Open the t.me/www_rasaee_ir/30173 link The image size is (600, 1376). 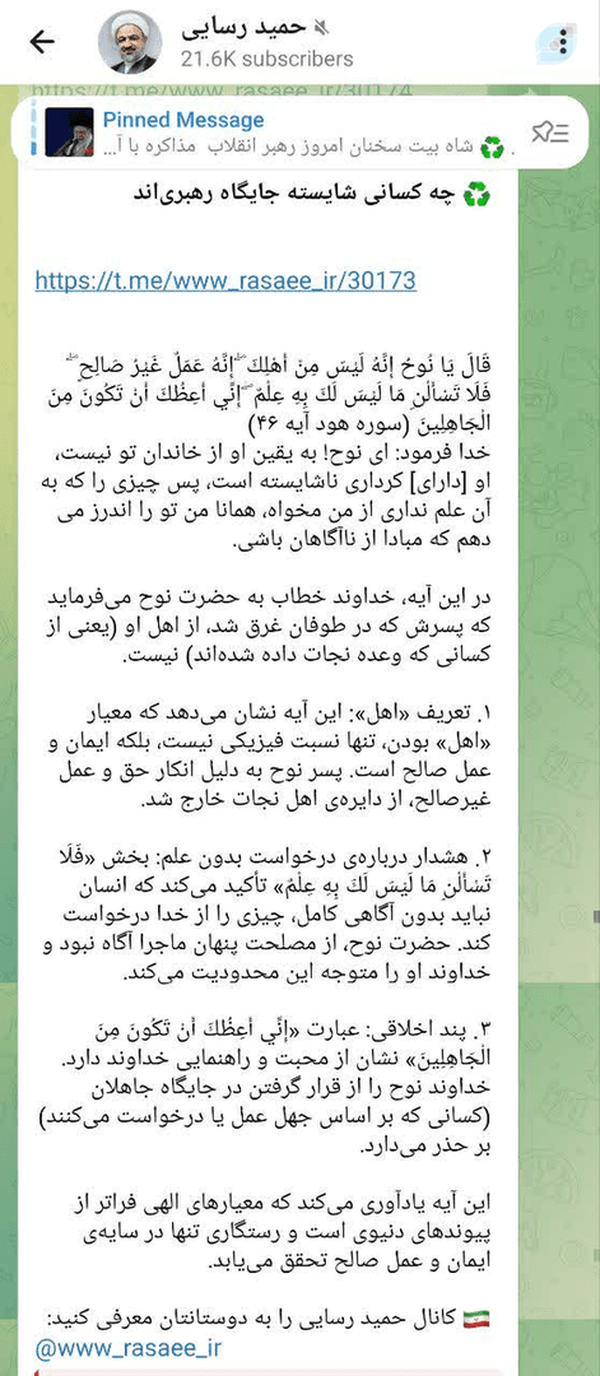(226, 281)
